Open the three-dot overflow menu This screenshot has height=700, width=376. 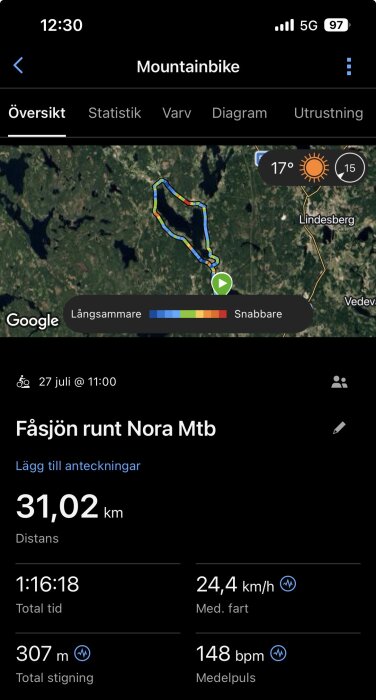click(349, 66)
